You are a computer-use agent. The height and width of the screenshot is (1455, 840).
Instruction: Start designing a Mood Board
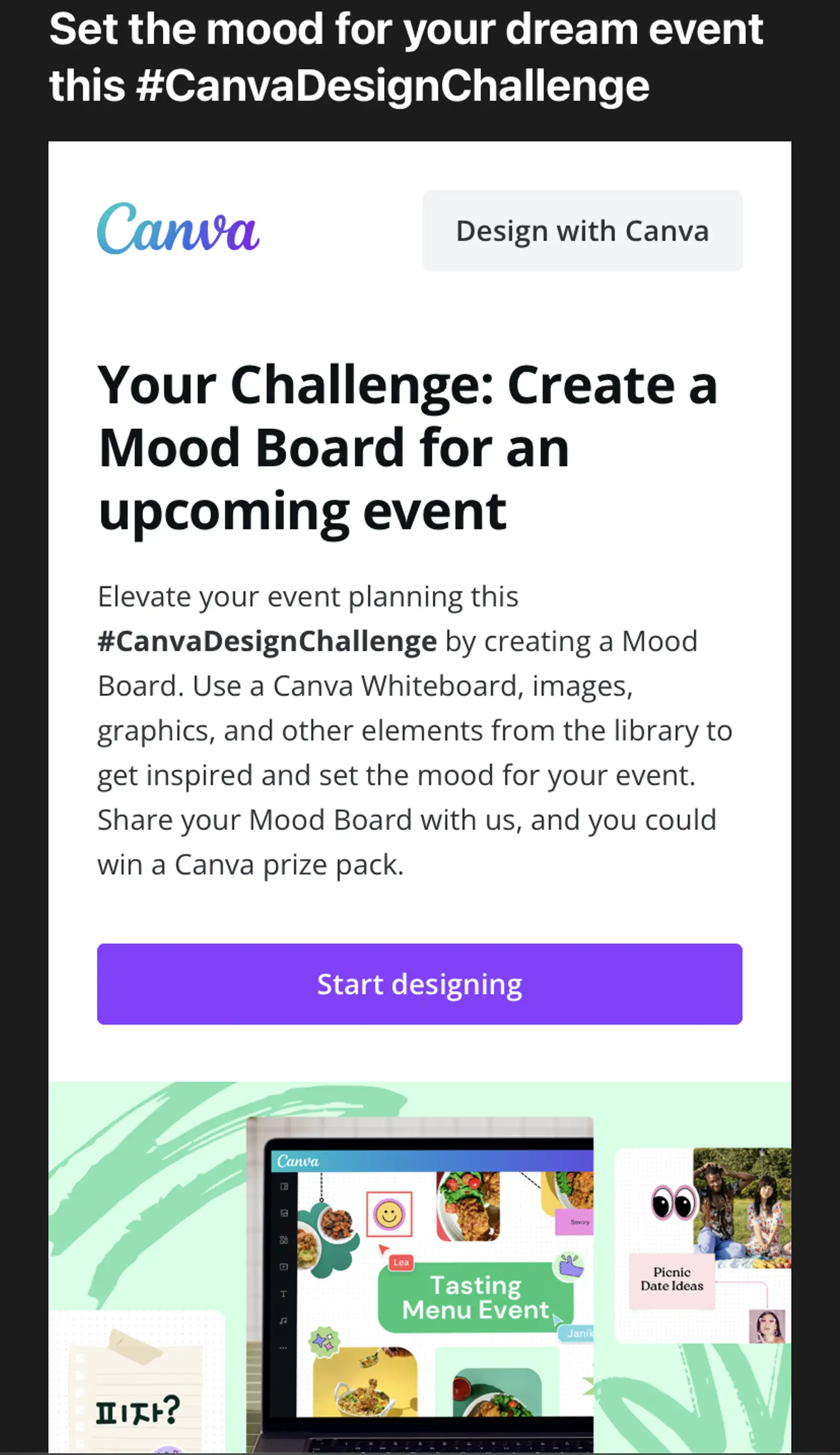pyautogui.click(x=419, y=984)
